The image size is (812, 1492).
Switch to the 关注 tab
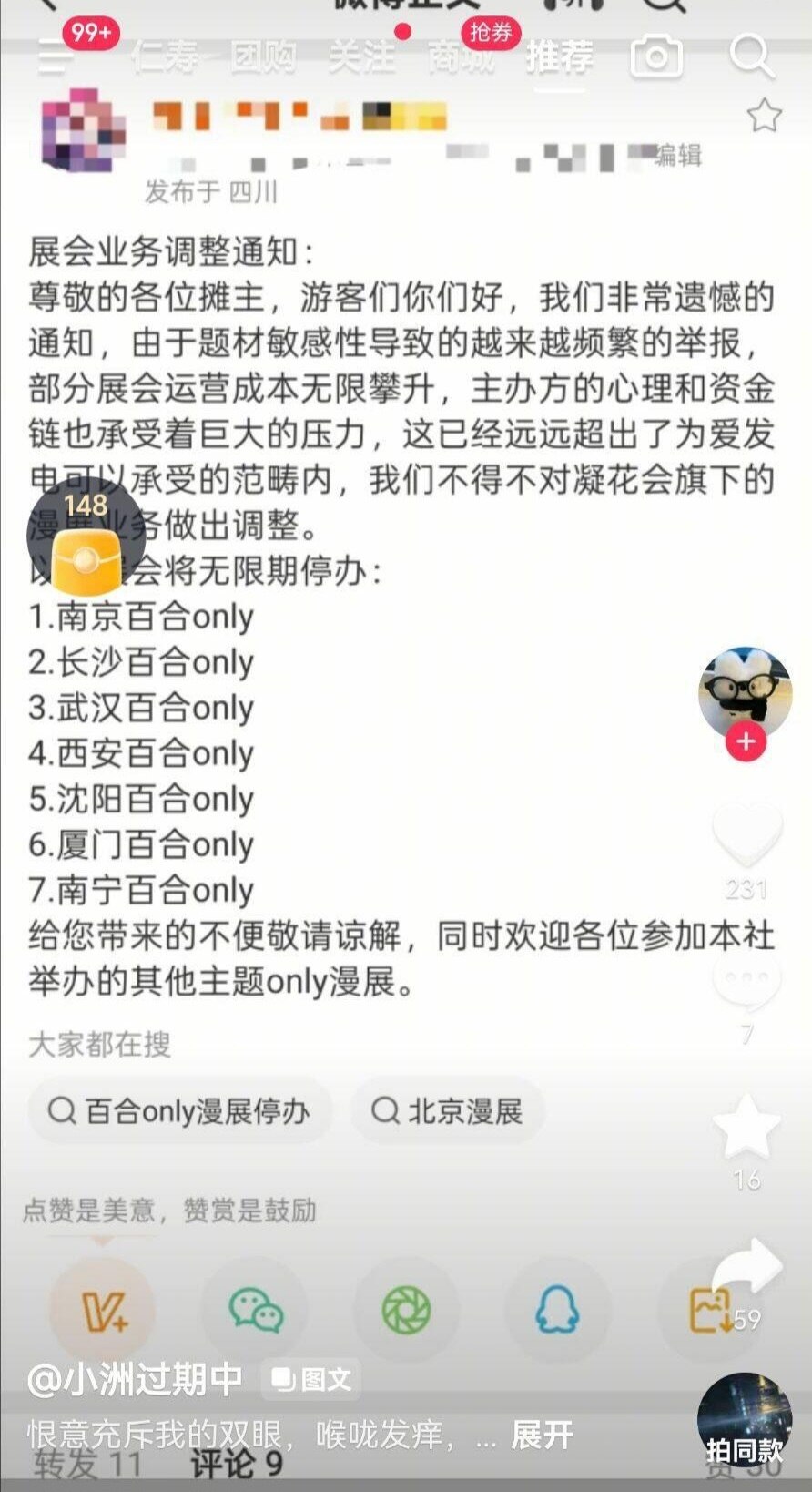[361, 57]
